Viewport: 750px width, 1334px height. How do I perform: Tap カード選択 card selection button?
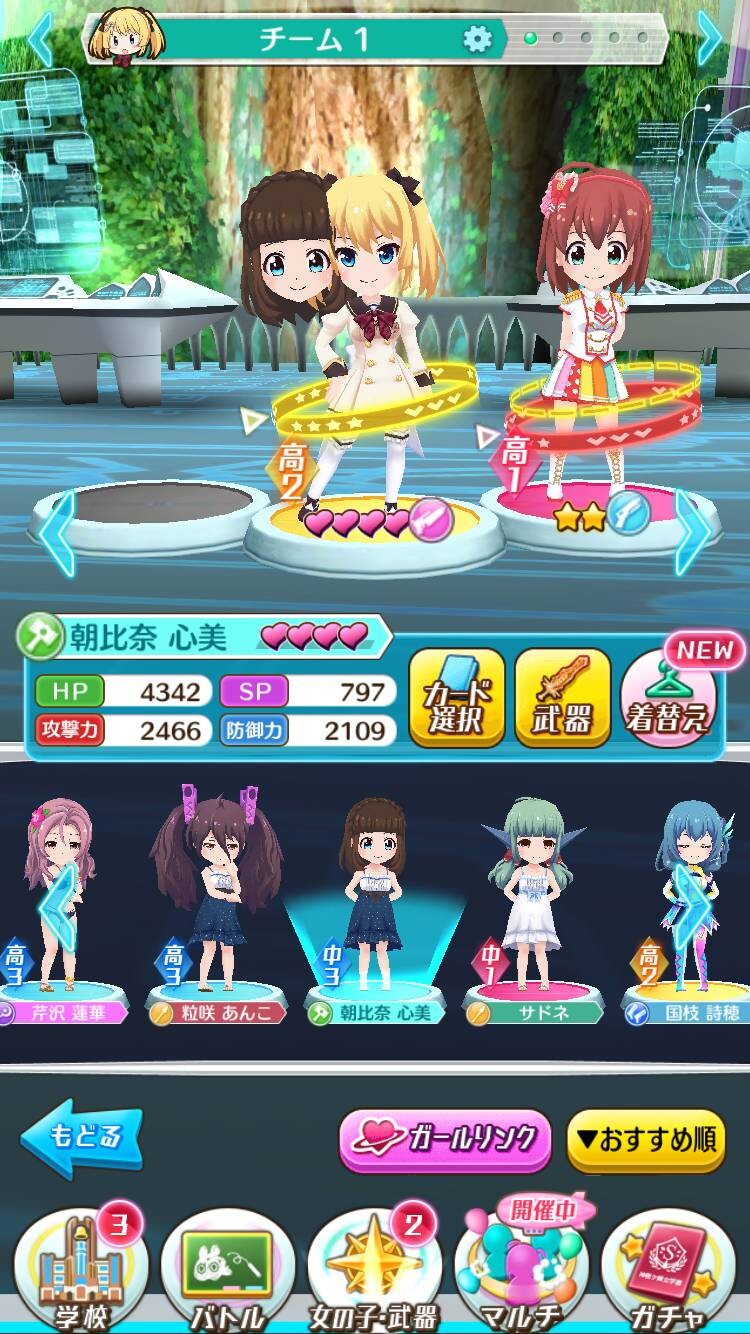[x=457, y=697]
